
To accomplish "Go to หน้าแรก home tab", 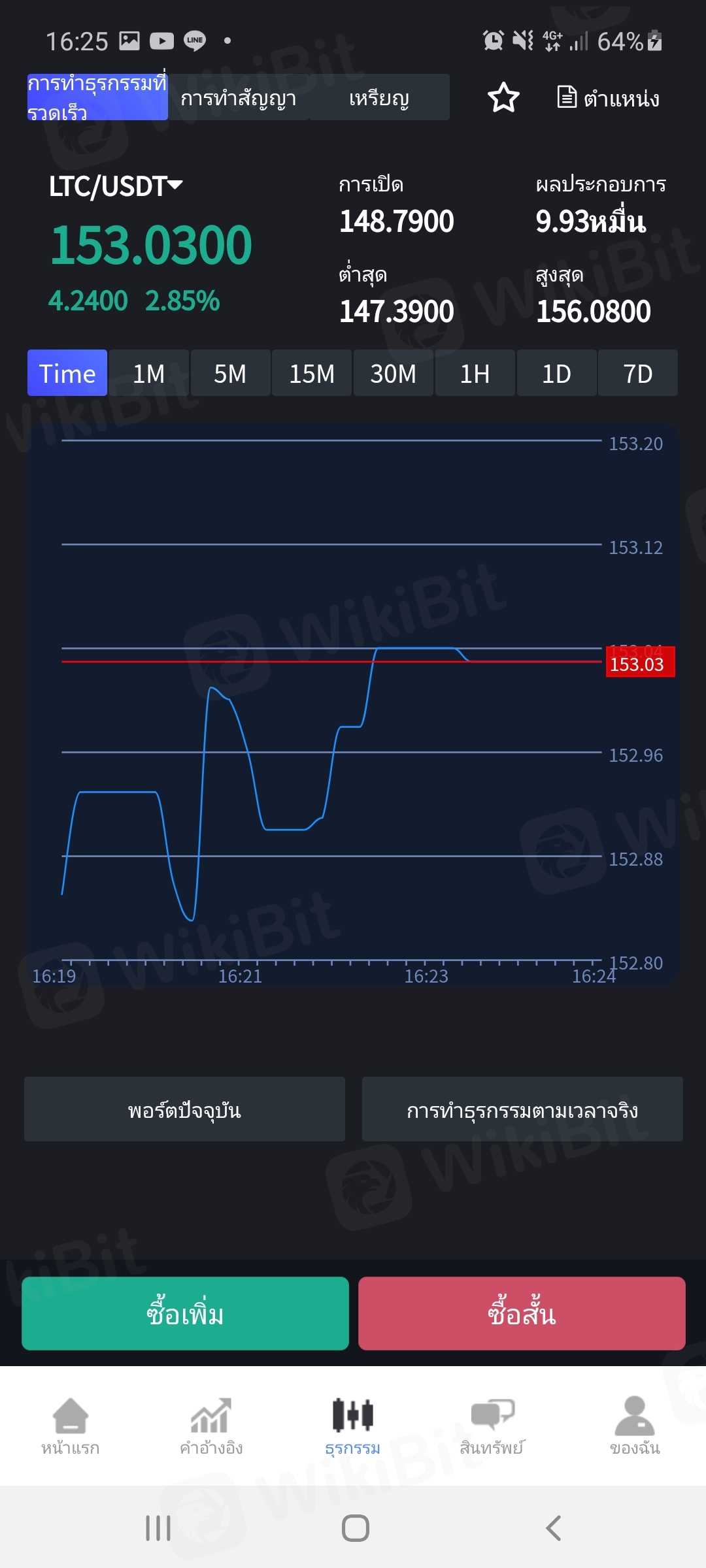I will [71, 1426].
